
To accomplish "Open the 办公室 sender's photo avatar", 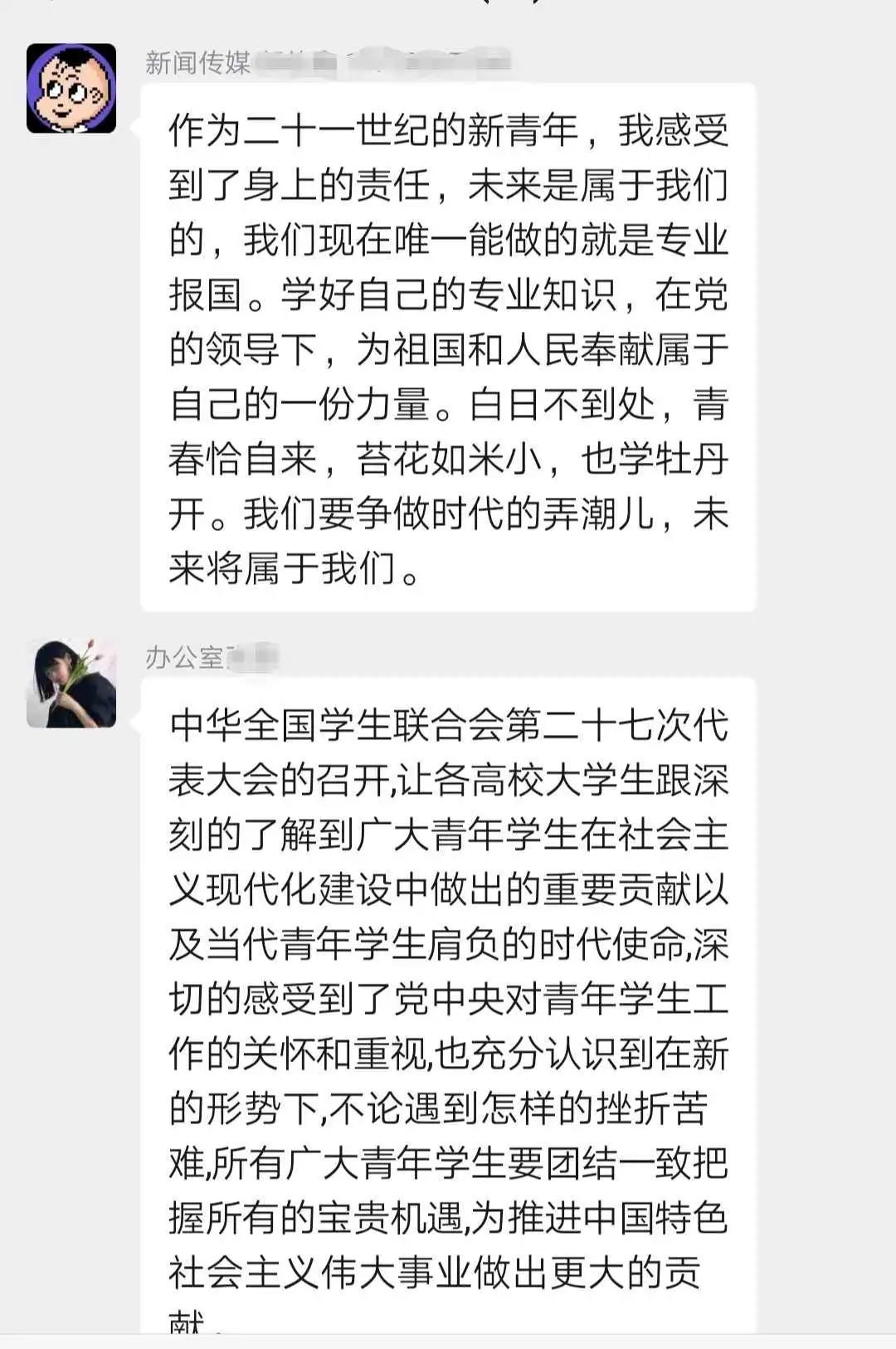I will pos(71,684).
